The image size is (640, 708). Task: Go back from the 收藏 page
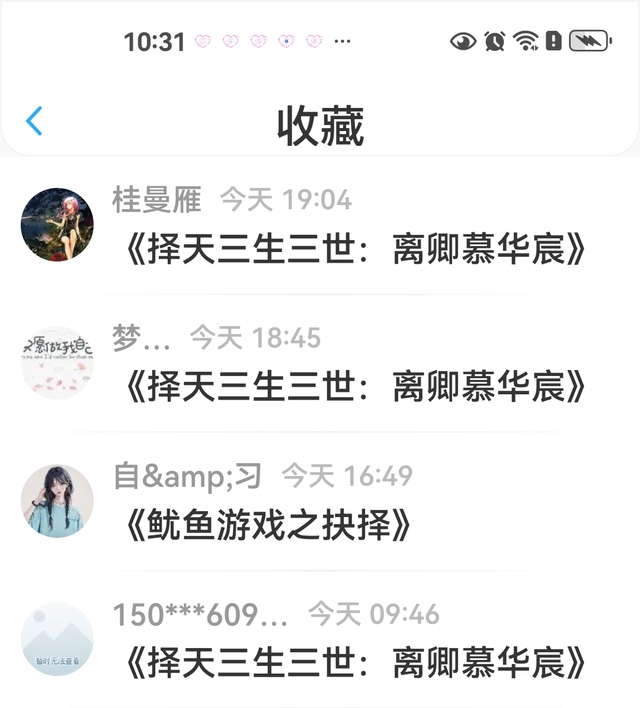[x=35, y=122]
